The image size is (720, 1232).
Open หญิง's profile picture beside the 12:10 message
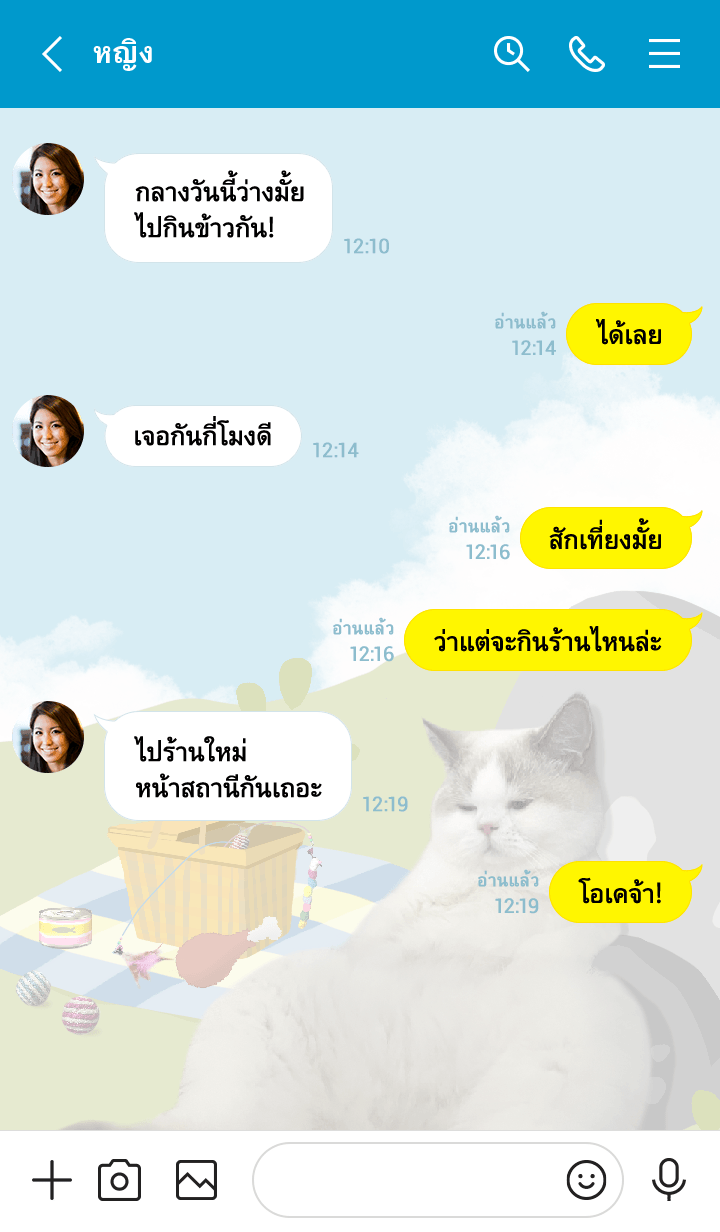48,179
